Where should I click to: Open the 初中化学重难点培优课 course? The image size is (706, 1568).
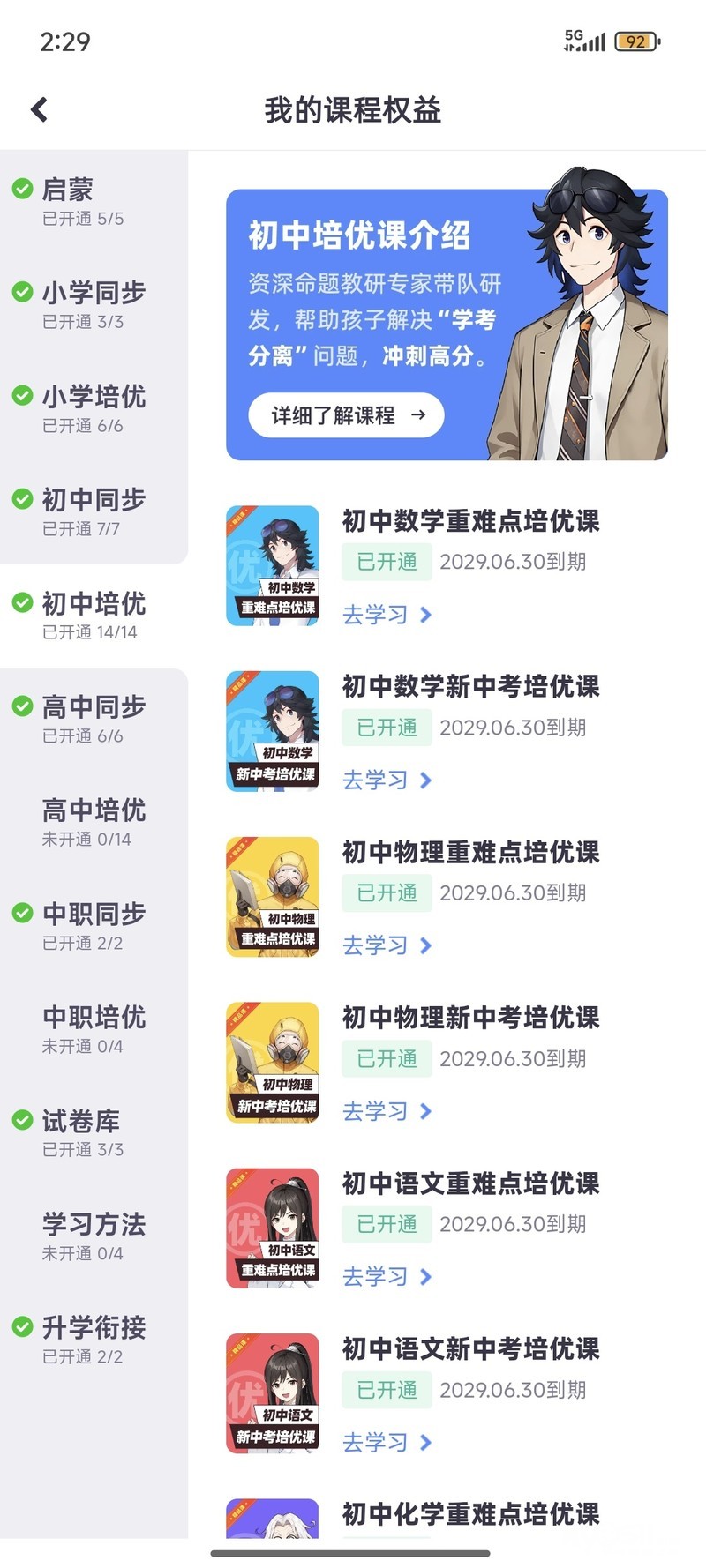tap(470, 1515)
